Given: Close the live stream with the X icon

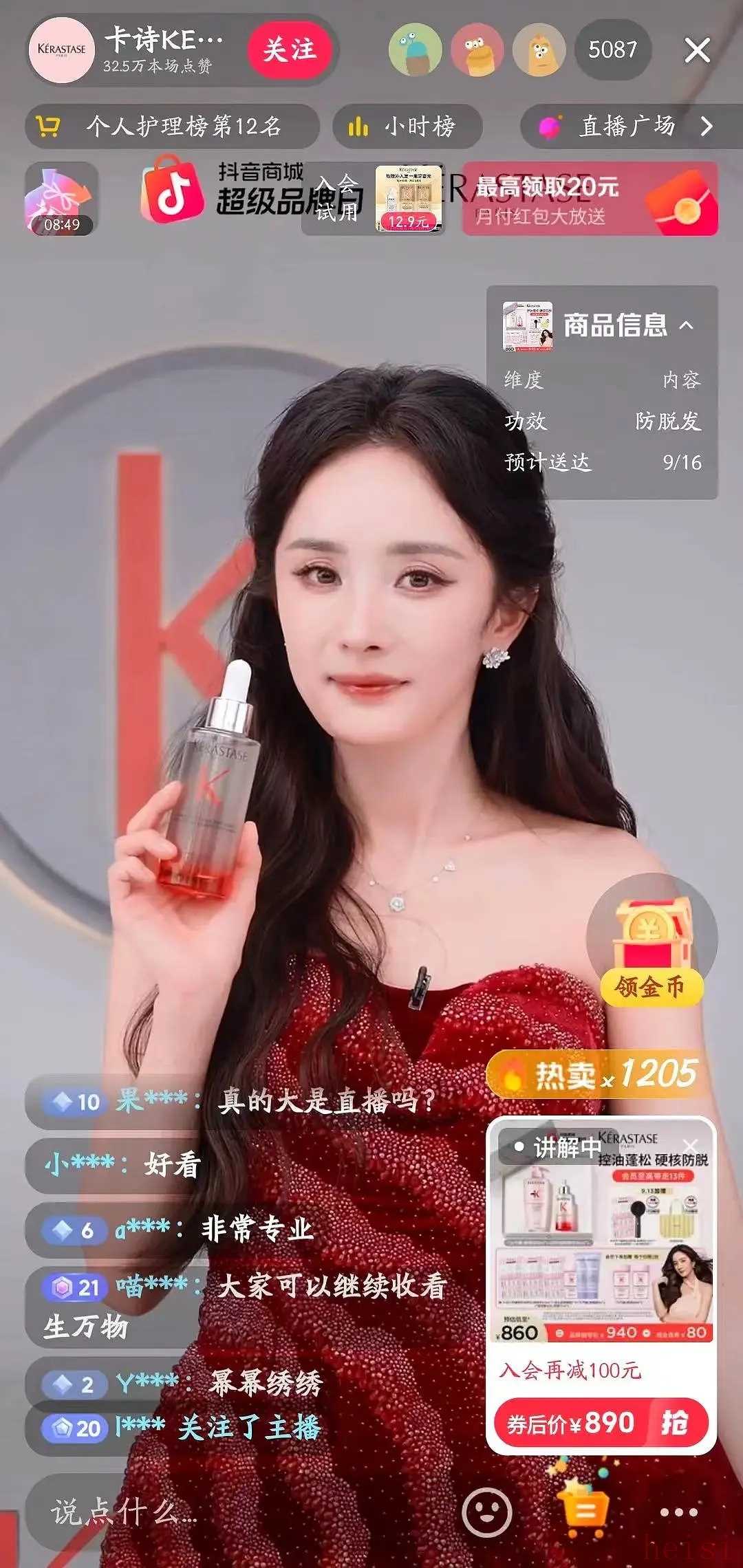Looking at the screenshot, I should tap(697, 50).
